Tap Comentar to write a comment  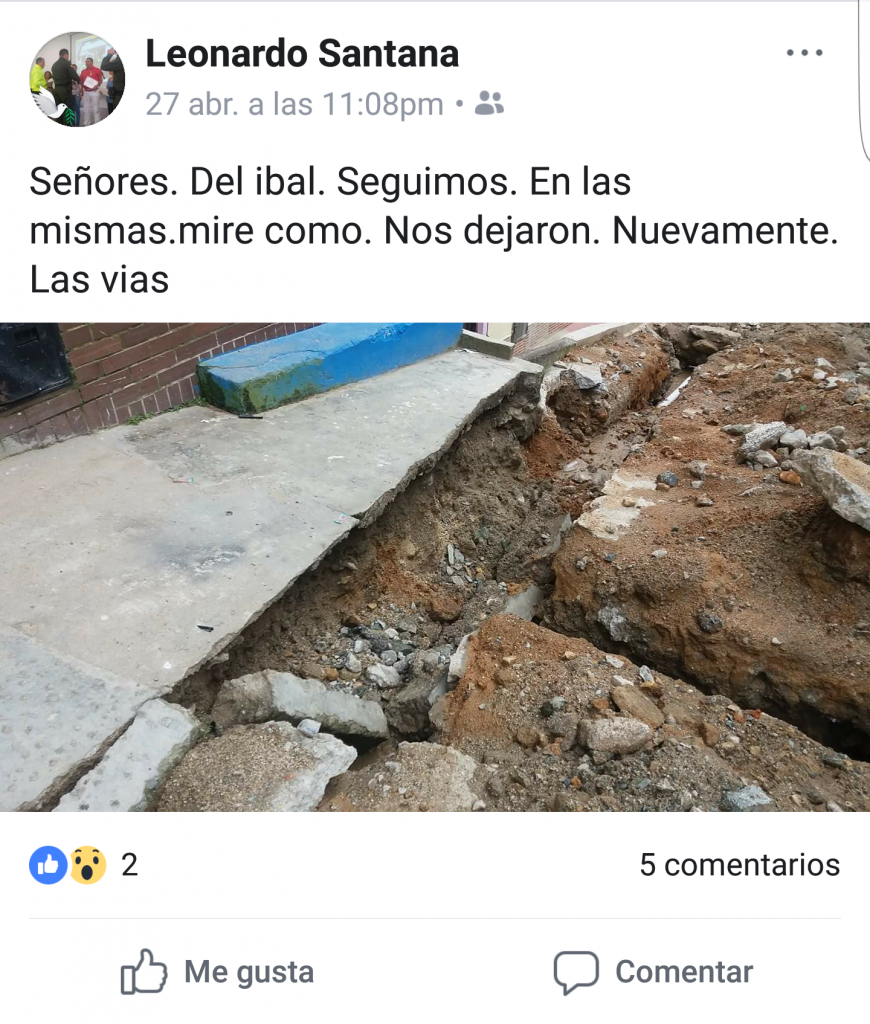(653, 971)
